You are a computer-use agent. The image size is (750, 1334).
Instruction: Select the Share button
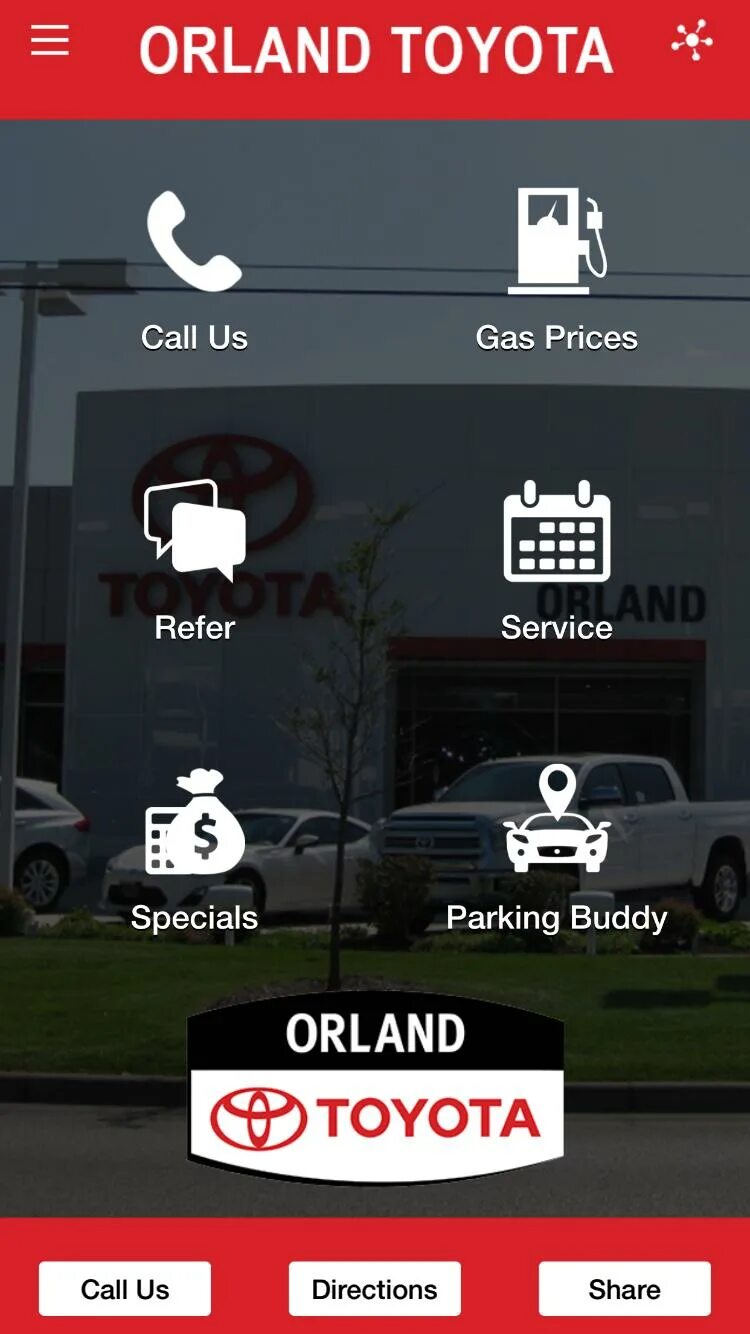pos(625,1289)
